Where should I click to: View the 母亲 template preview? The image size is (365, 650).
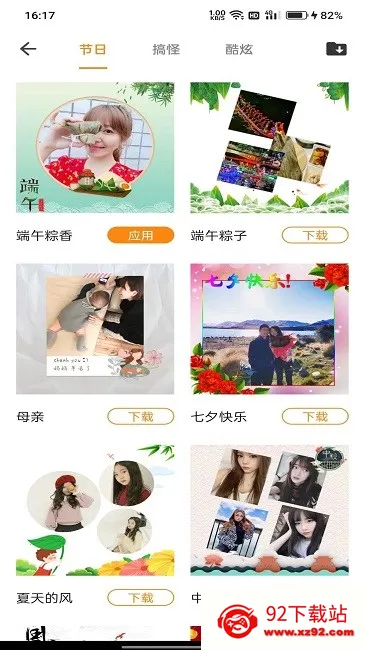coord(95,329)
